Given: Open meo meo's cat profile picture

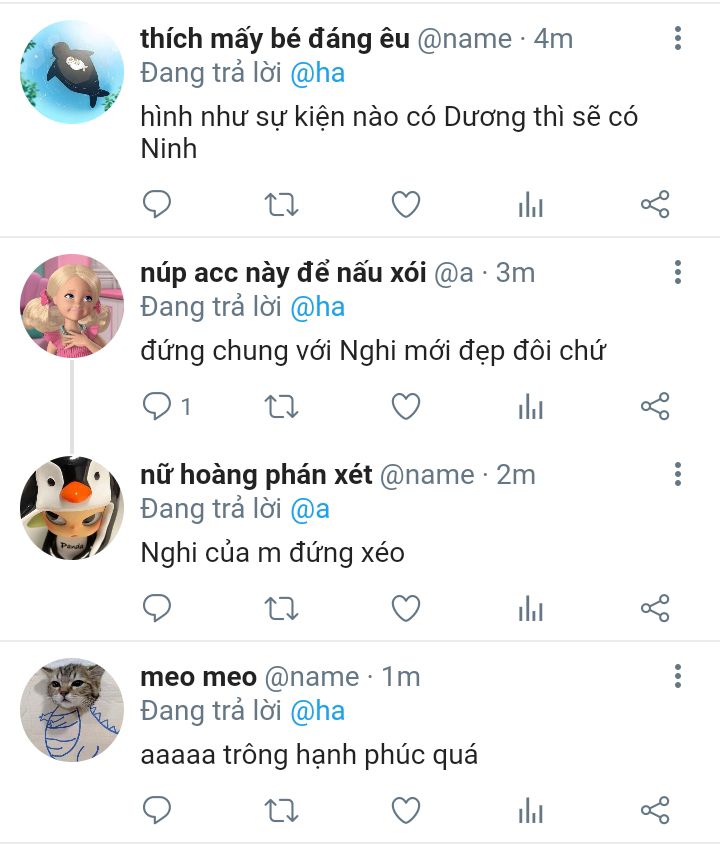Looking at the screenshot, I should (x=71, y=710).
